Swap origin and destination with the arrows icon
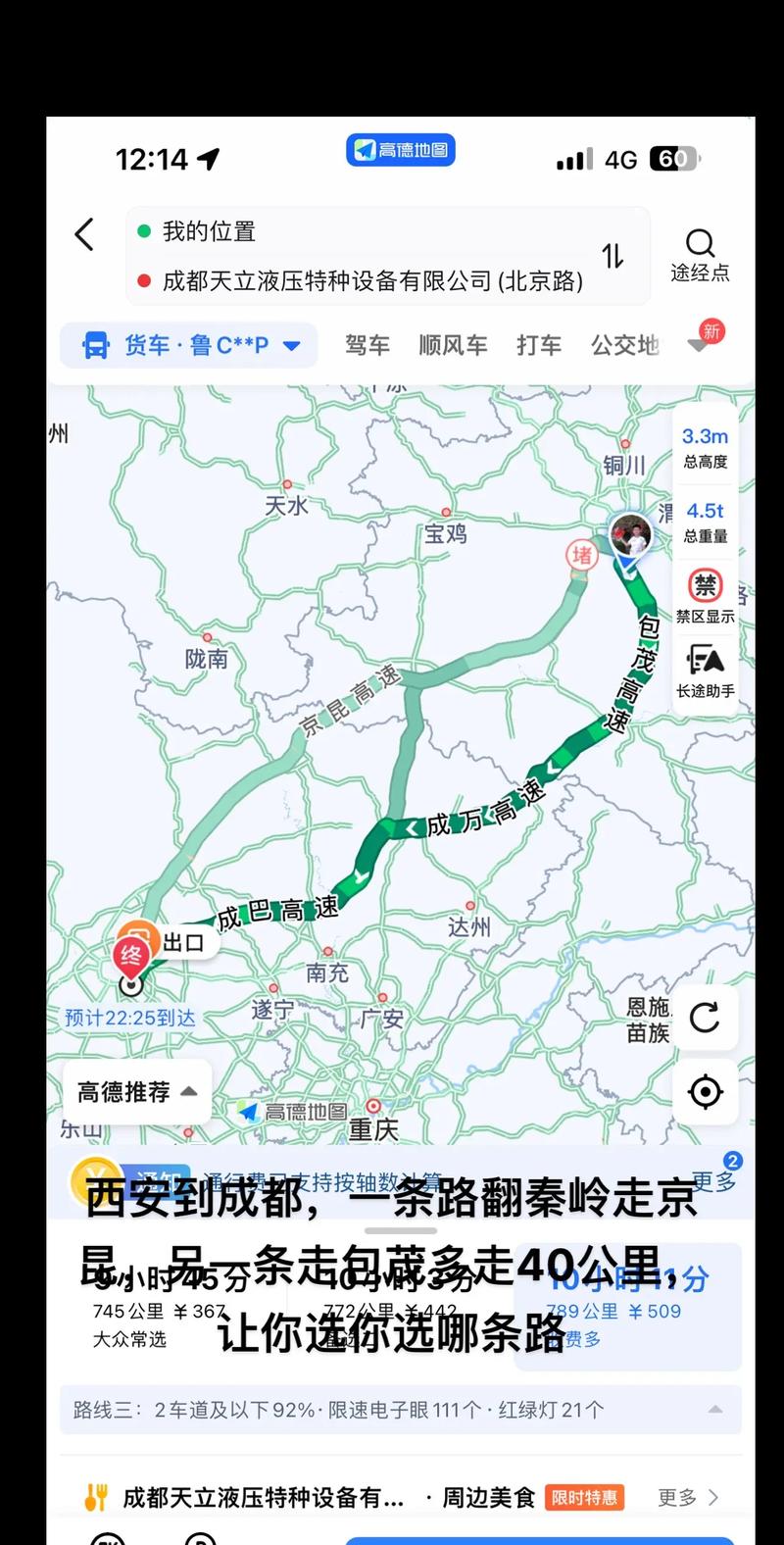The height and width of the screenshot is (1545, 784). coord(613,255)
